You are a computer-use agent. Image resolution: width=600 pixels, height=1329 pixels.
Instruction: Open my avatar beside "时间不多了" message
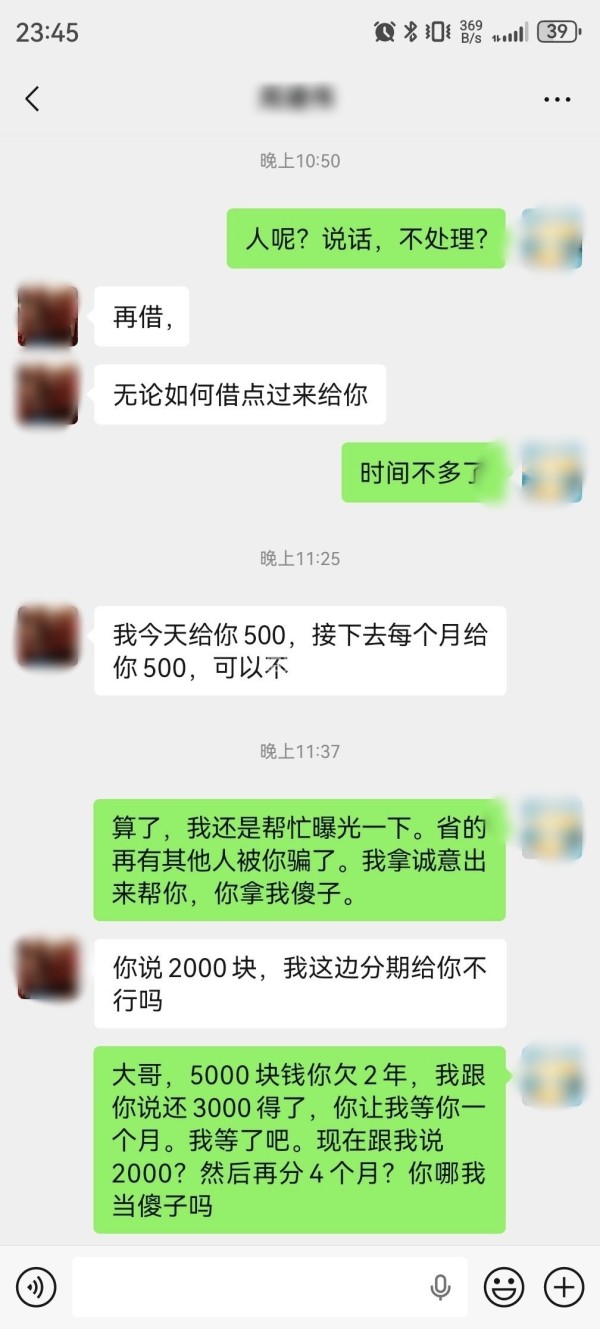(552, 472)
